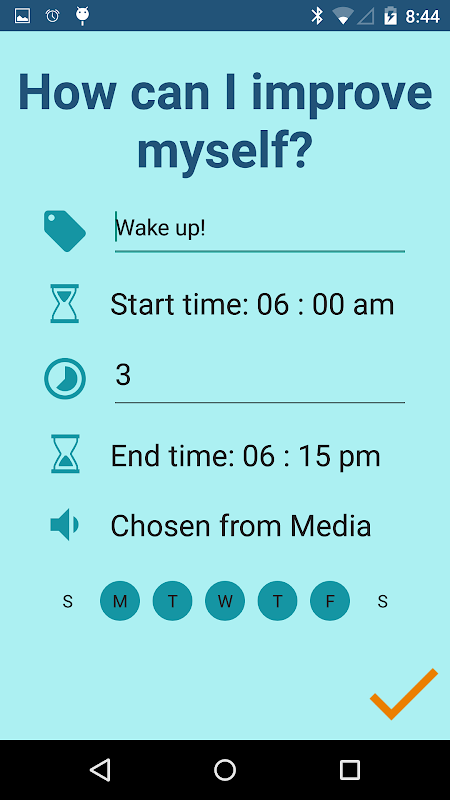The width and height of the screenshot is (450, 800).
Task: Open recent apps from the navigation bar
Action: 350,769
